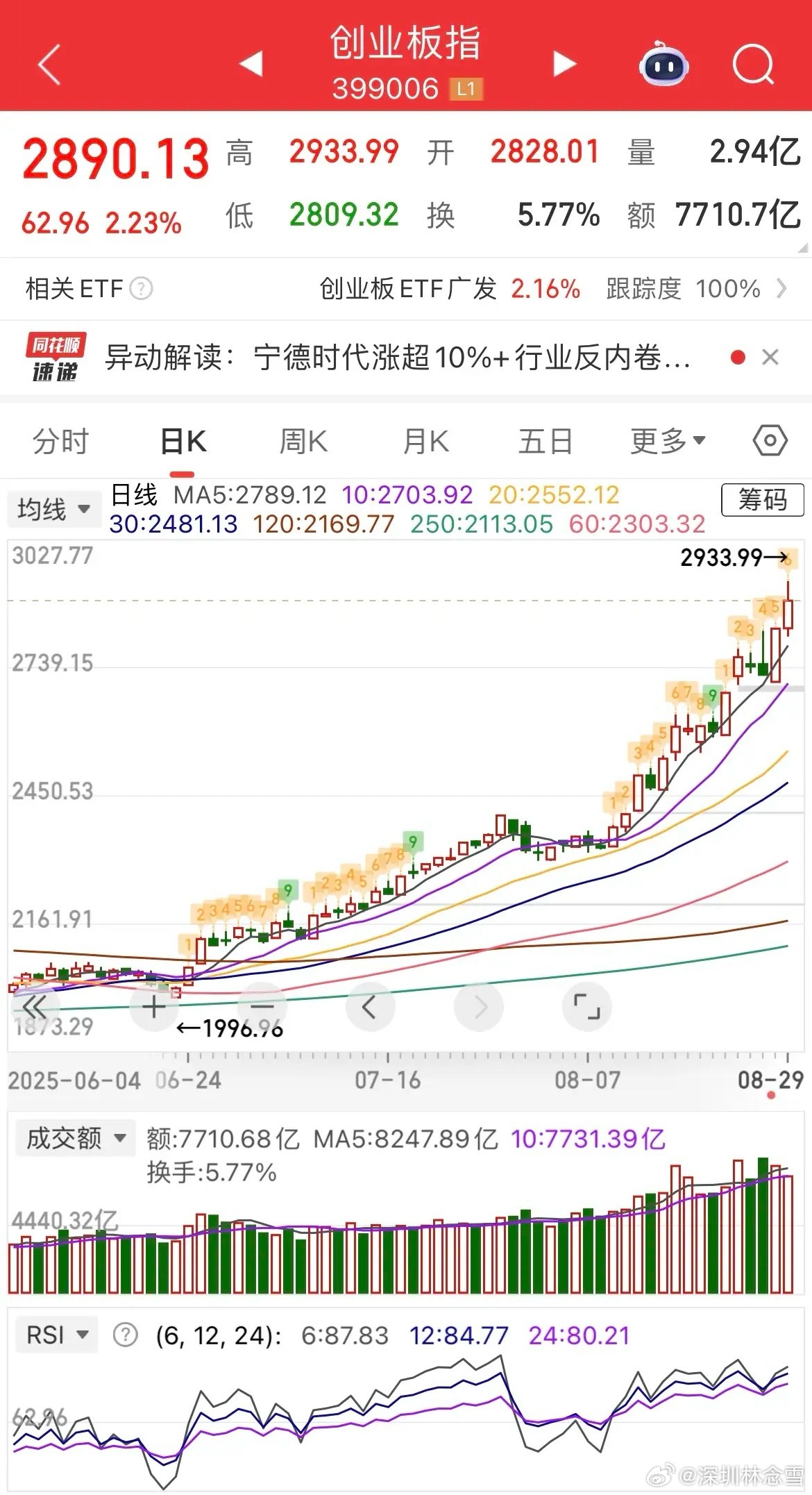The image size is (812, 1495).
Task: Open the search magnifier
Action: click(752, 62)
